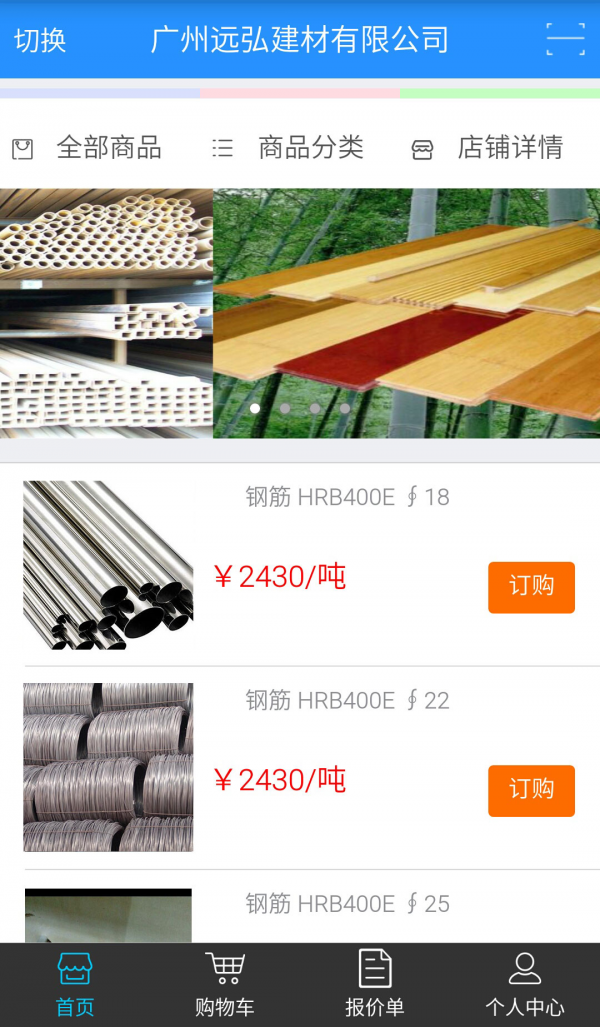
Task: Open the 报价单 quotation tab
Action: (x=375, y=984)
